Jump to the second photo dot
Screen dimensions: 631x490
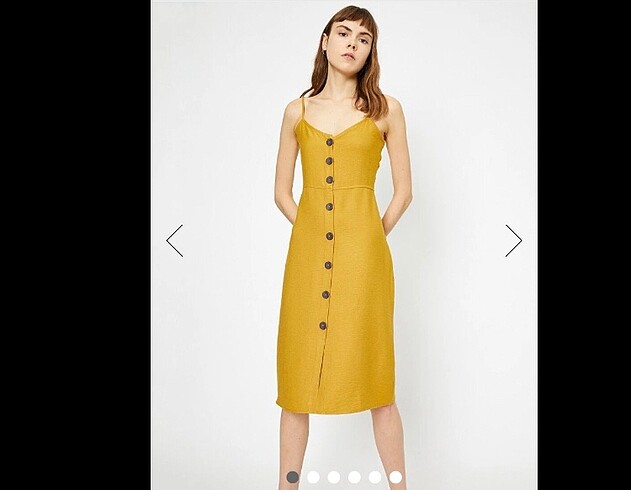[313, 477]
